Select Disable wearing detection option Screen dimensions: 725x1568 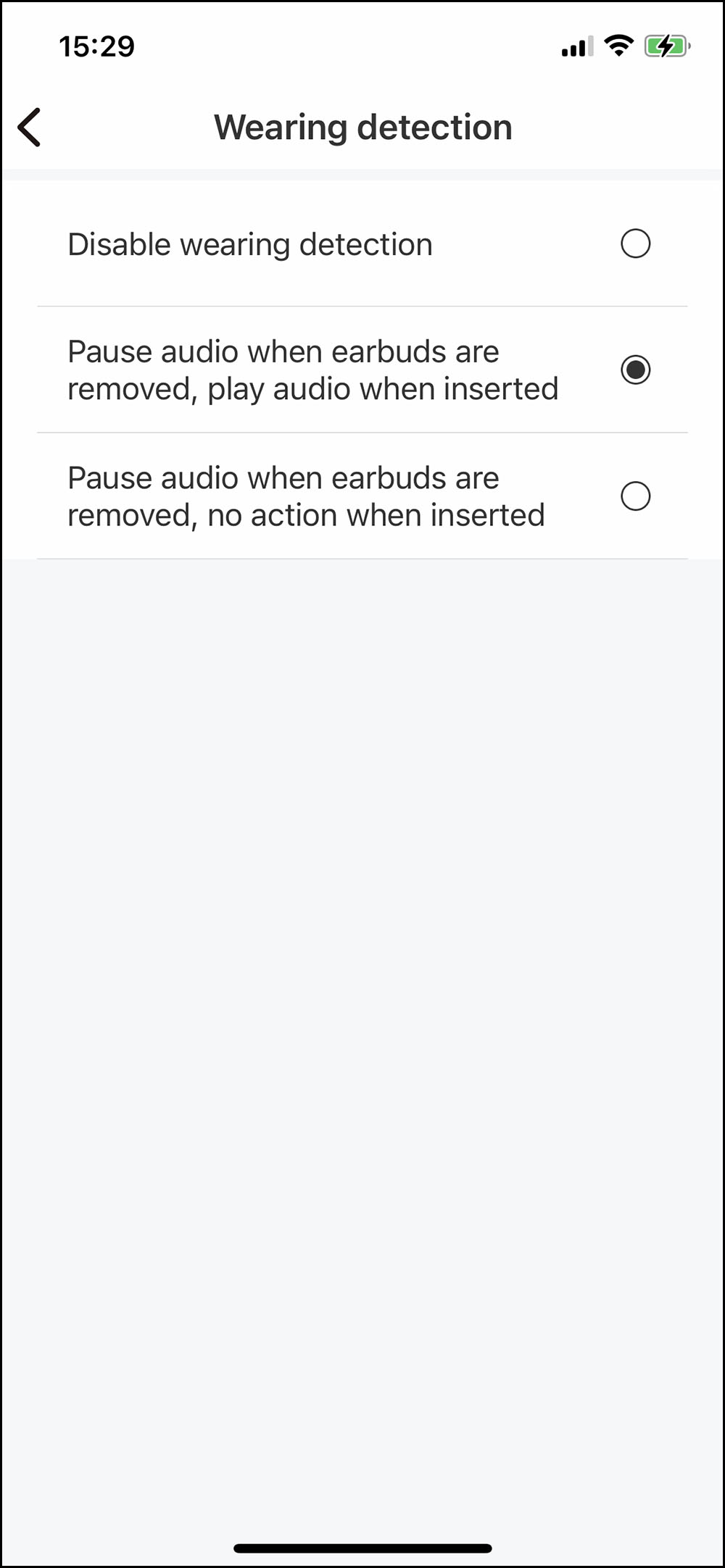point(635,244)
